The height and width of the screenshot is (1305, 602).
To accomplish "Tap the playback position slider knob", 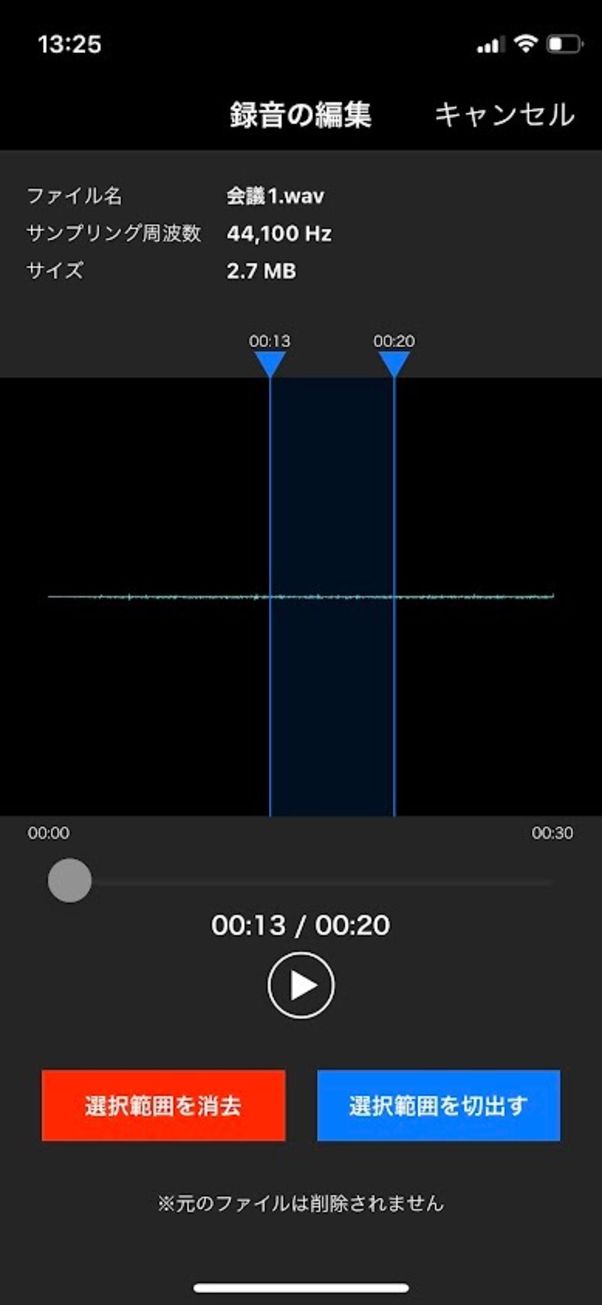I will [70, 881].
